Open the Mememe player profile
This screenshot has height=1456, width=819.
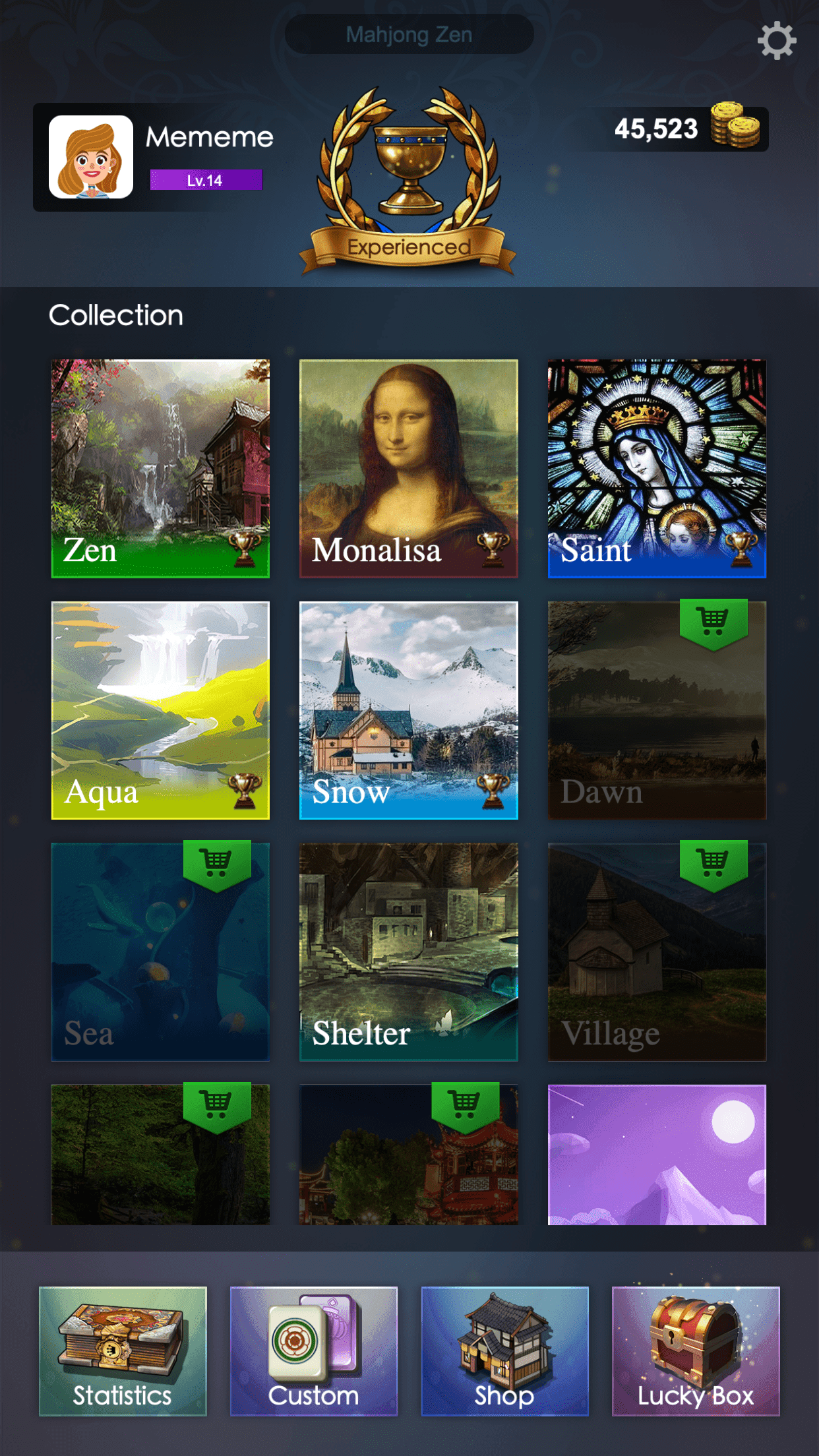click(91, 157)
